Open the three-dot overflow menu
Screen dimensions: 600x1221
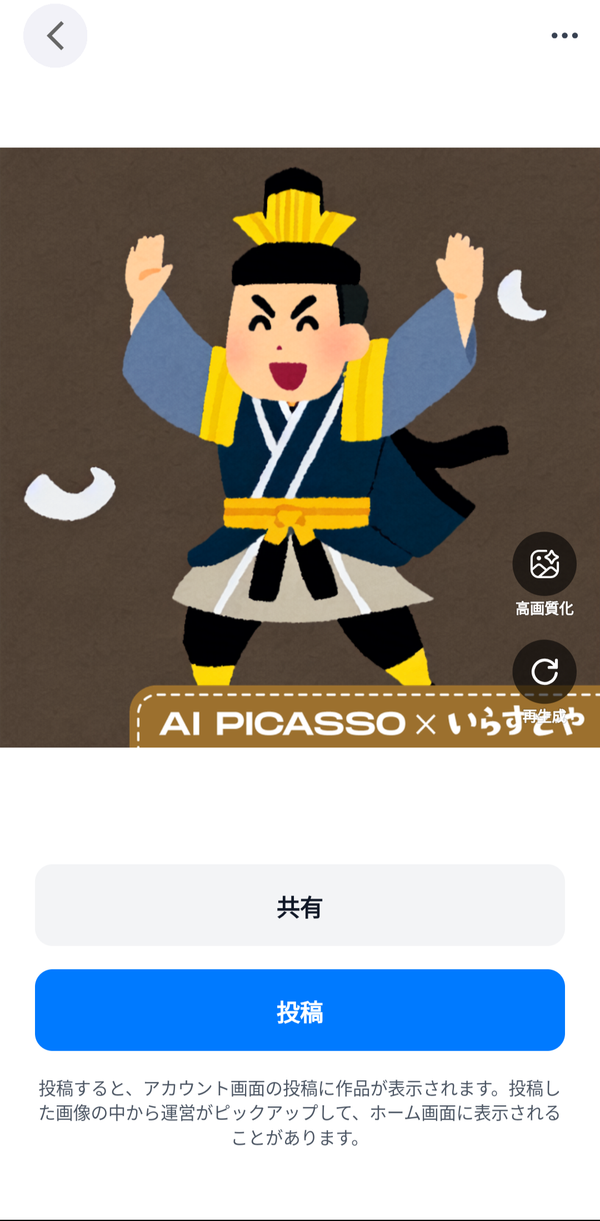(564, 36)
